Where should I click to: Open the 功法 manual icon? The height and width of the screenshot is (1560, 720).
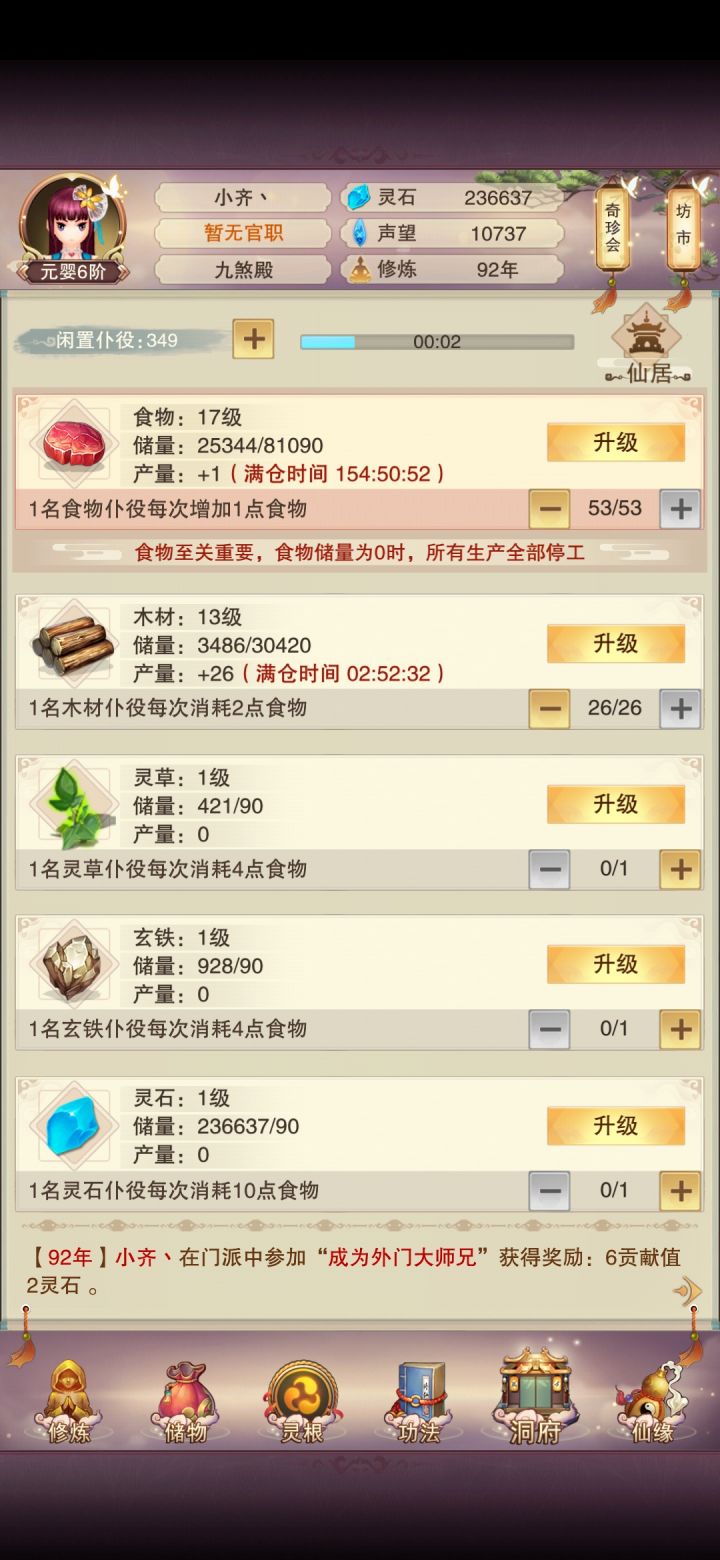(418, 1400)
